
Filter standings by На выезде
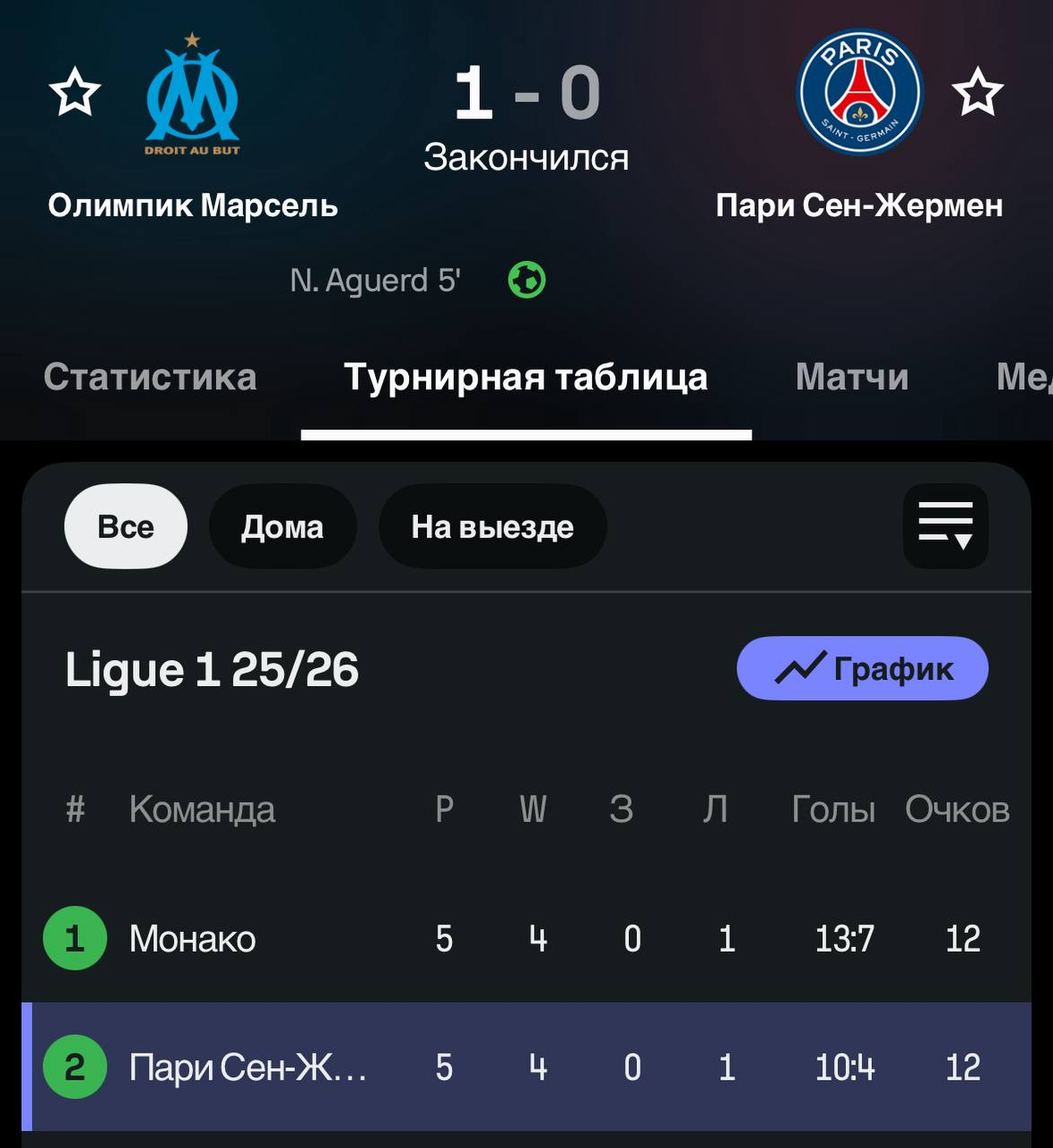point(492,526)
